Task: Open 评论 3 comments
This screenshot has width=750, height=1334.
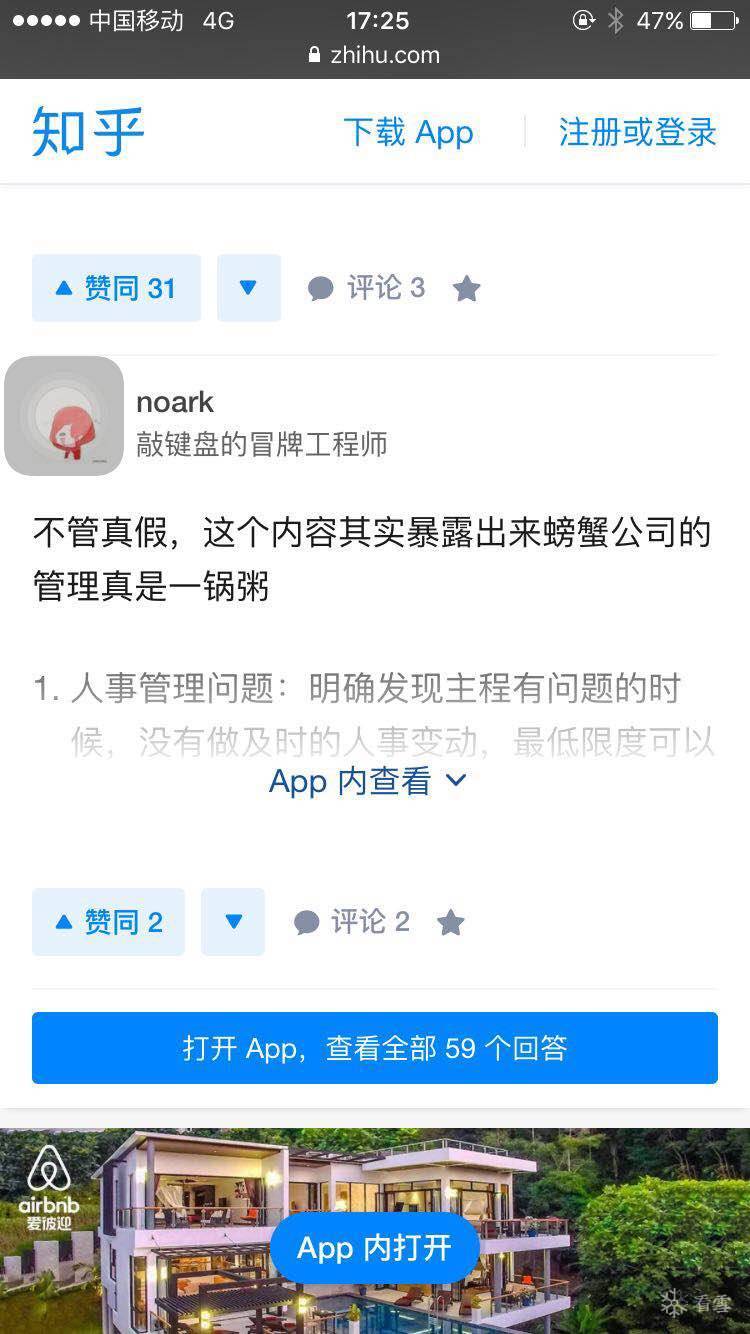Action: pyautogui.click(x=366, y=288)
